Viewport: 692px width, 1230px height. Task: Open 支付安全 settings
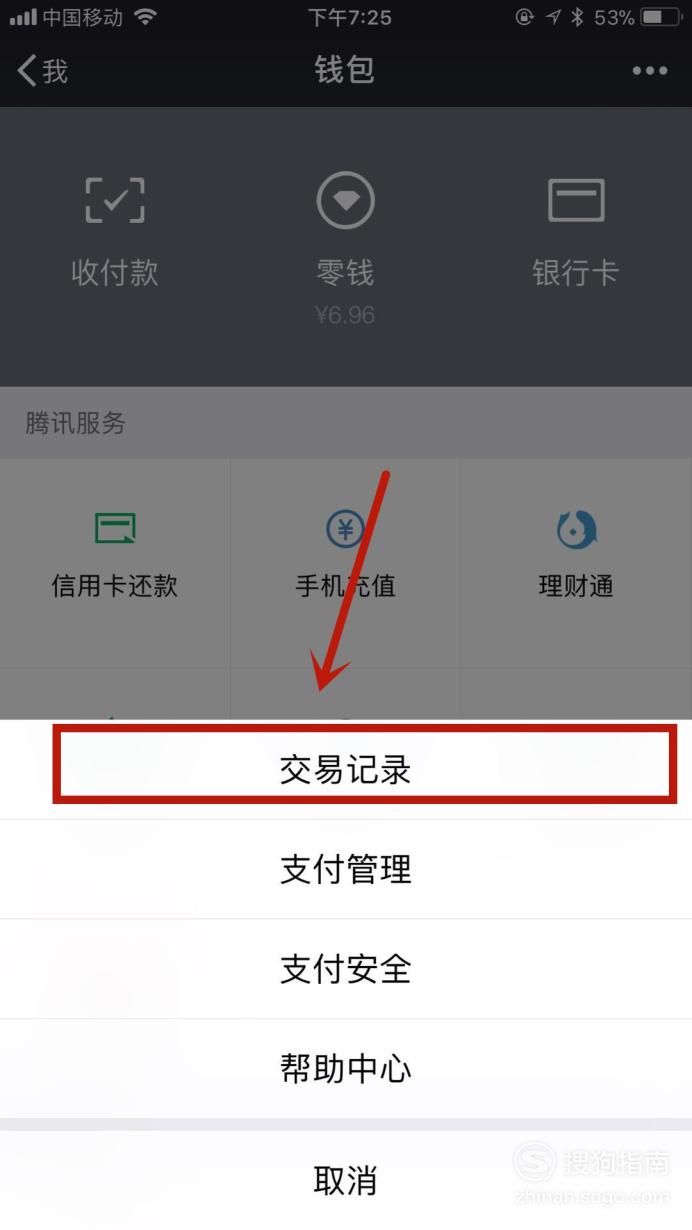pyautogui.click(x=346, y=969)
